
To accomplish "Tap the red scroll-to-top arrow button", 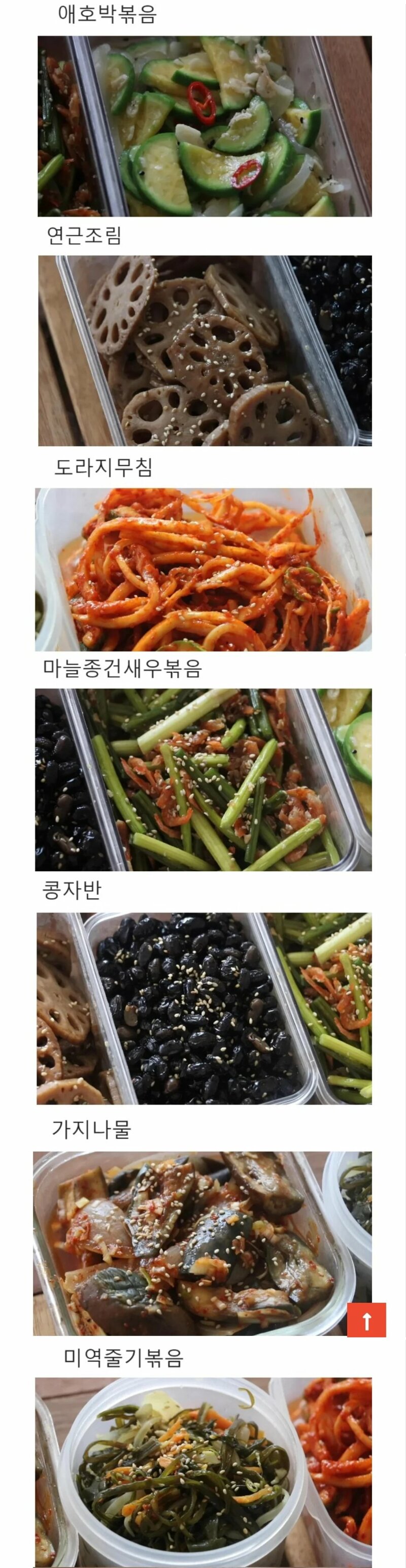I will pyautogui.click(x=366, y=1320).
